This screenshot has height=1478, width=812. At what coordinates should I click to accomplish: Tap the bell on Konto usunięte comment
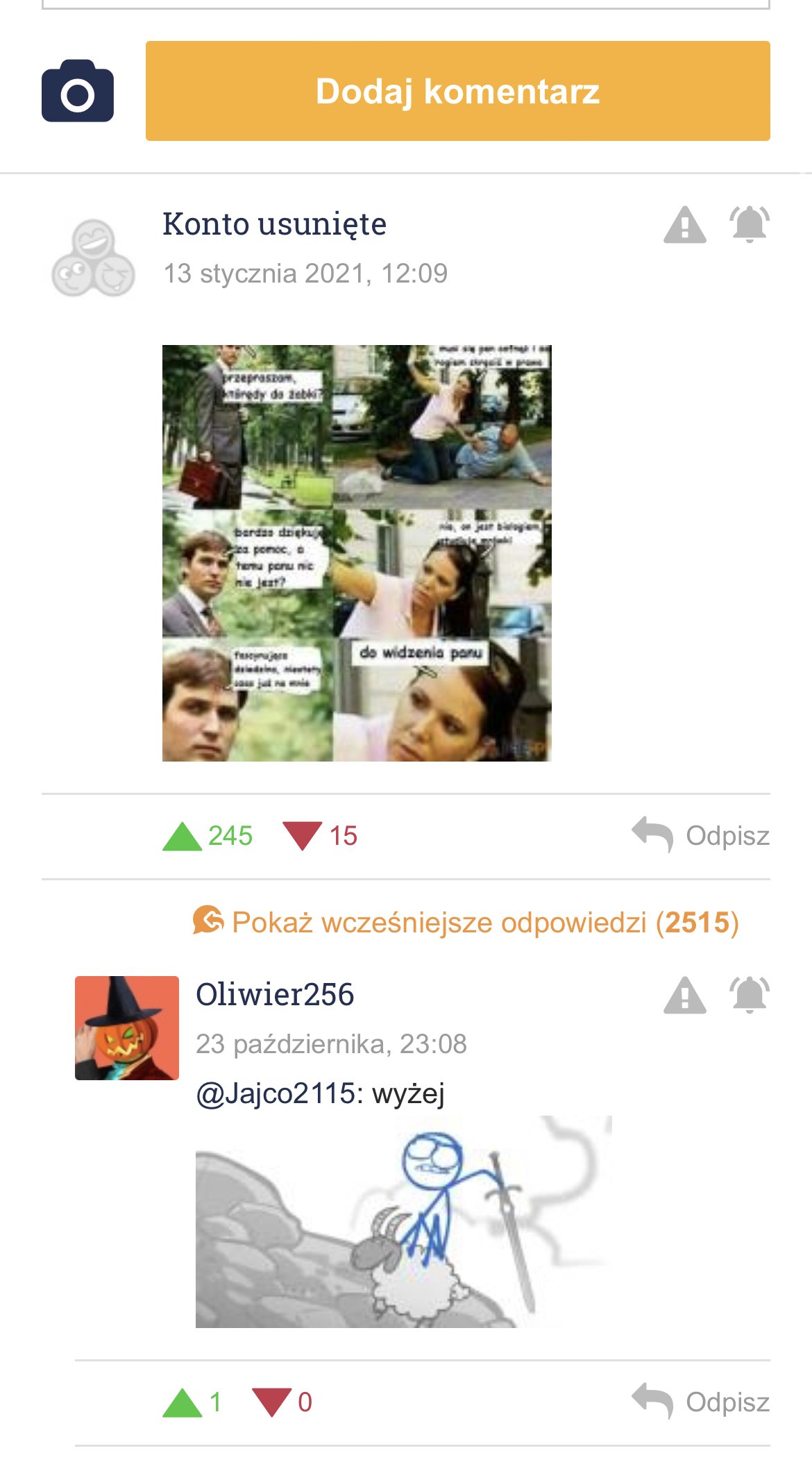coord(750,224)
